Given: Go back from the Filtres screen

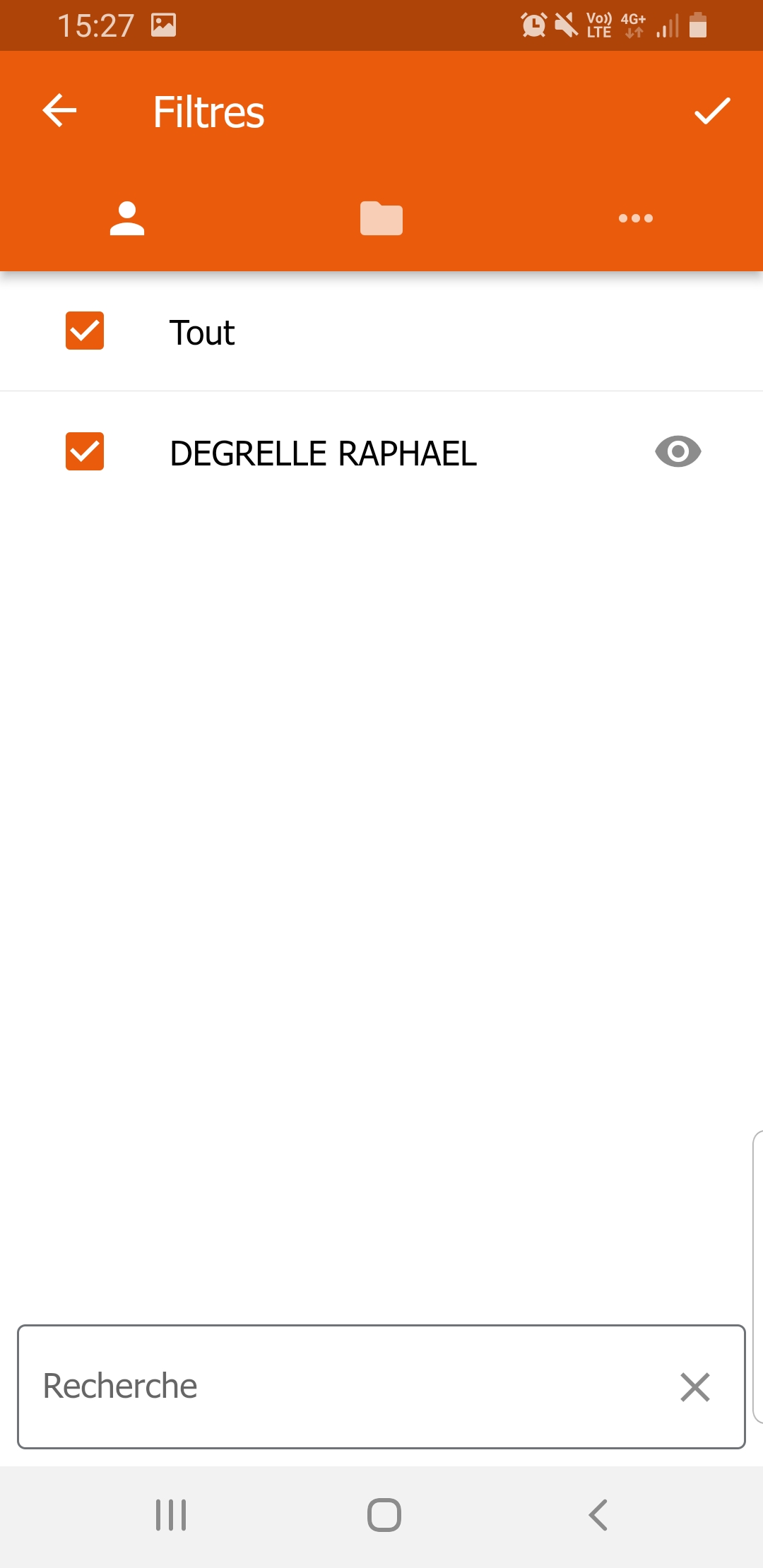Looking at the screenshot, I should [x=59, y=111].
